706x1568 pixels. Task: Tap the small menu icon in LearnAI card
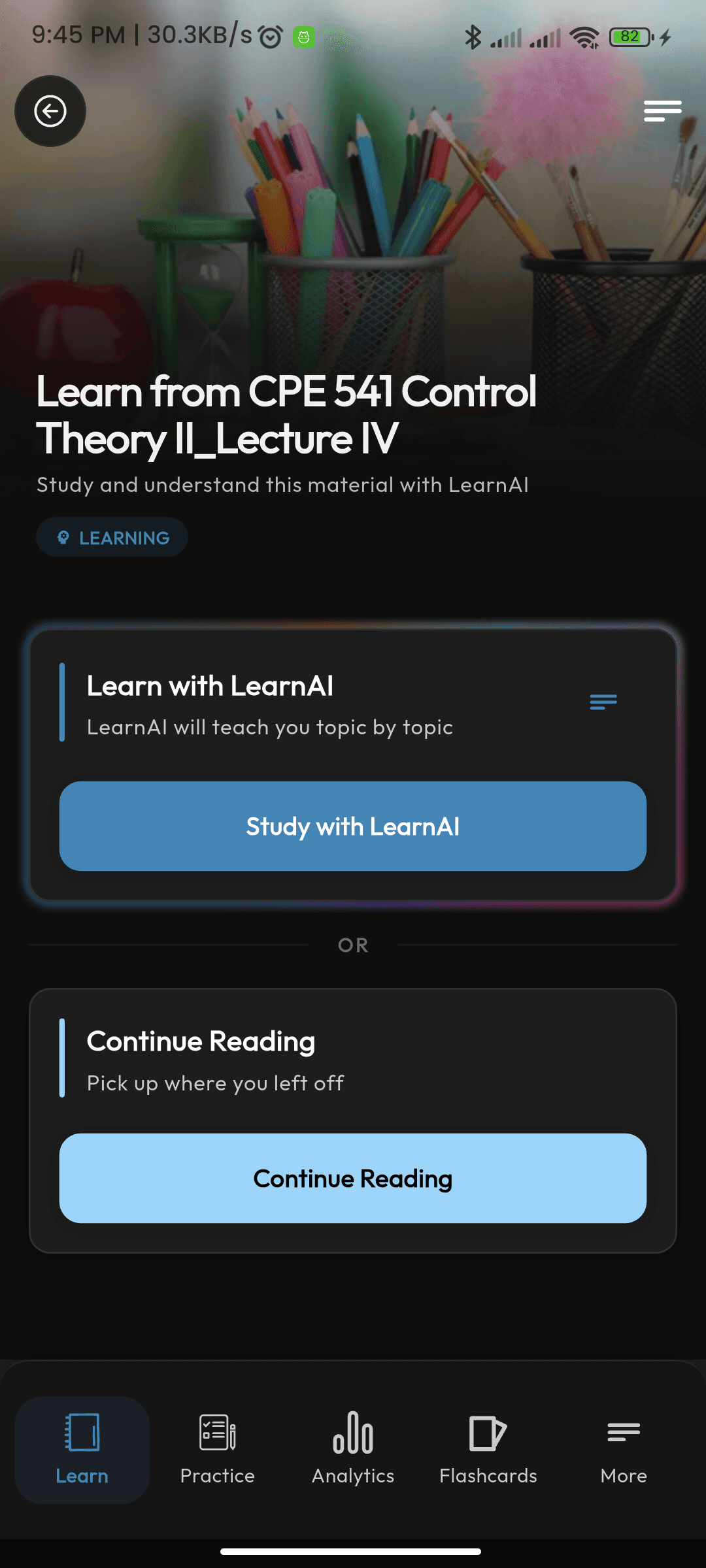pyautogui.click(x=602, y=702)
